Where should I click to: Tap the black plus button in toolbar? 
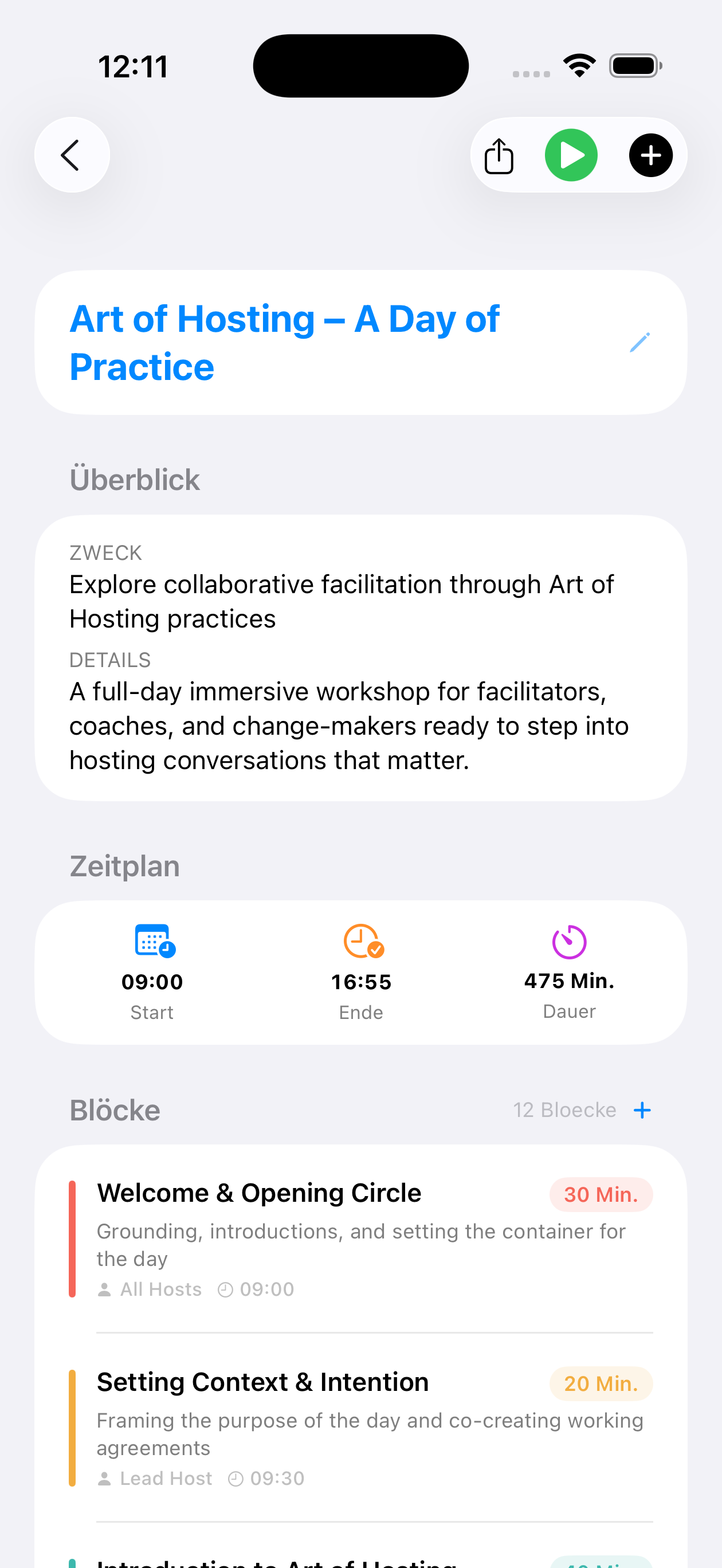pyautogui.click(x=650, y=155)
